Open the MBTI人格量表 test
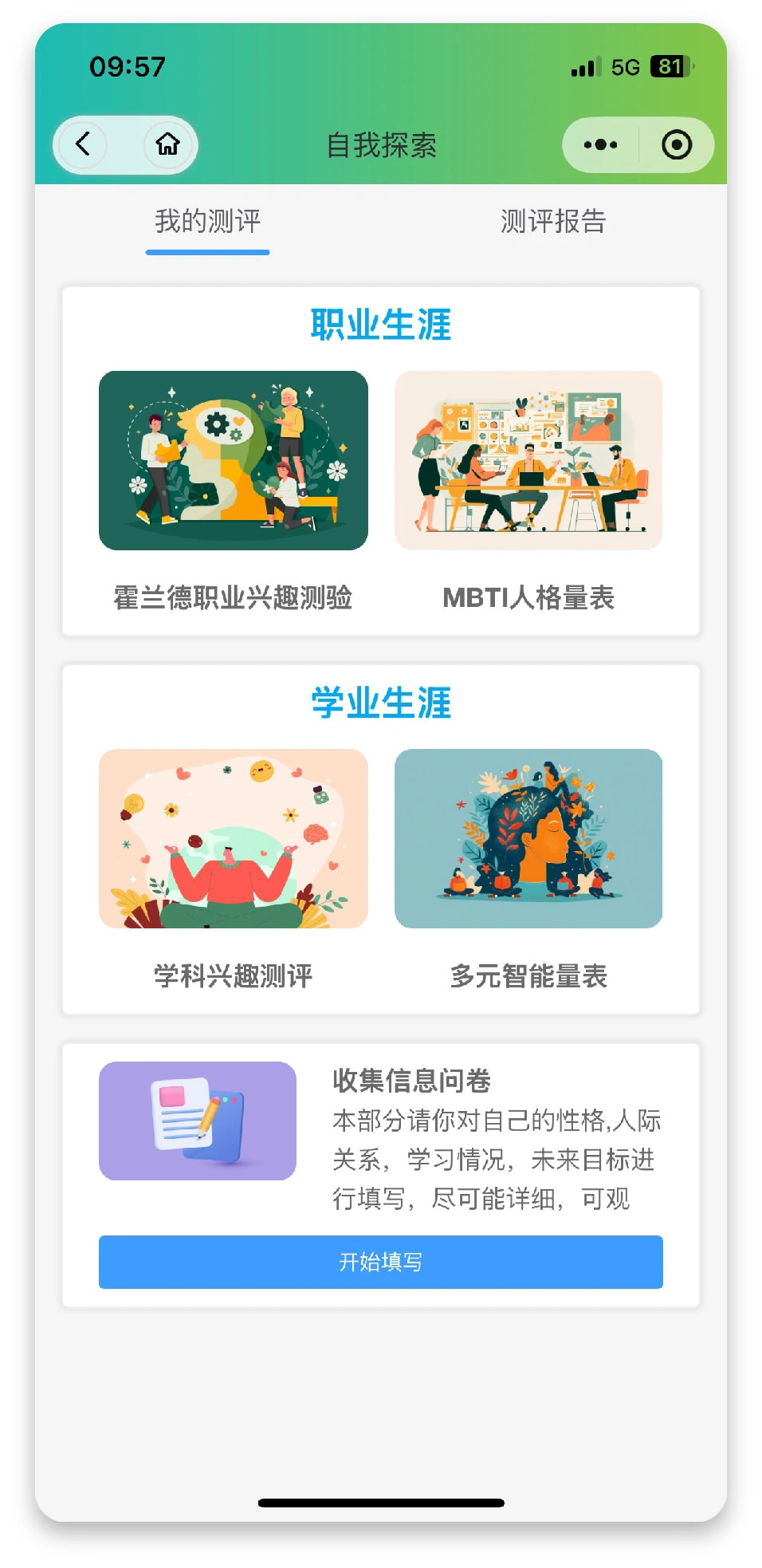Viewport: 762px width, 1568px height. [528, 461]
